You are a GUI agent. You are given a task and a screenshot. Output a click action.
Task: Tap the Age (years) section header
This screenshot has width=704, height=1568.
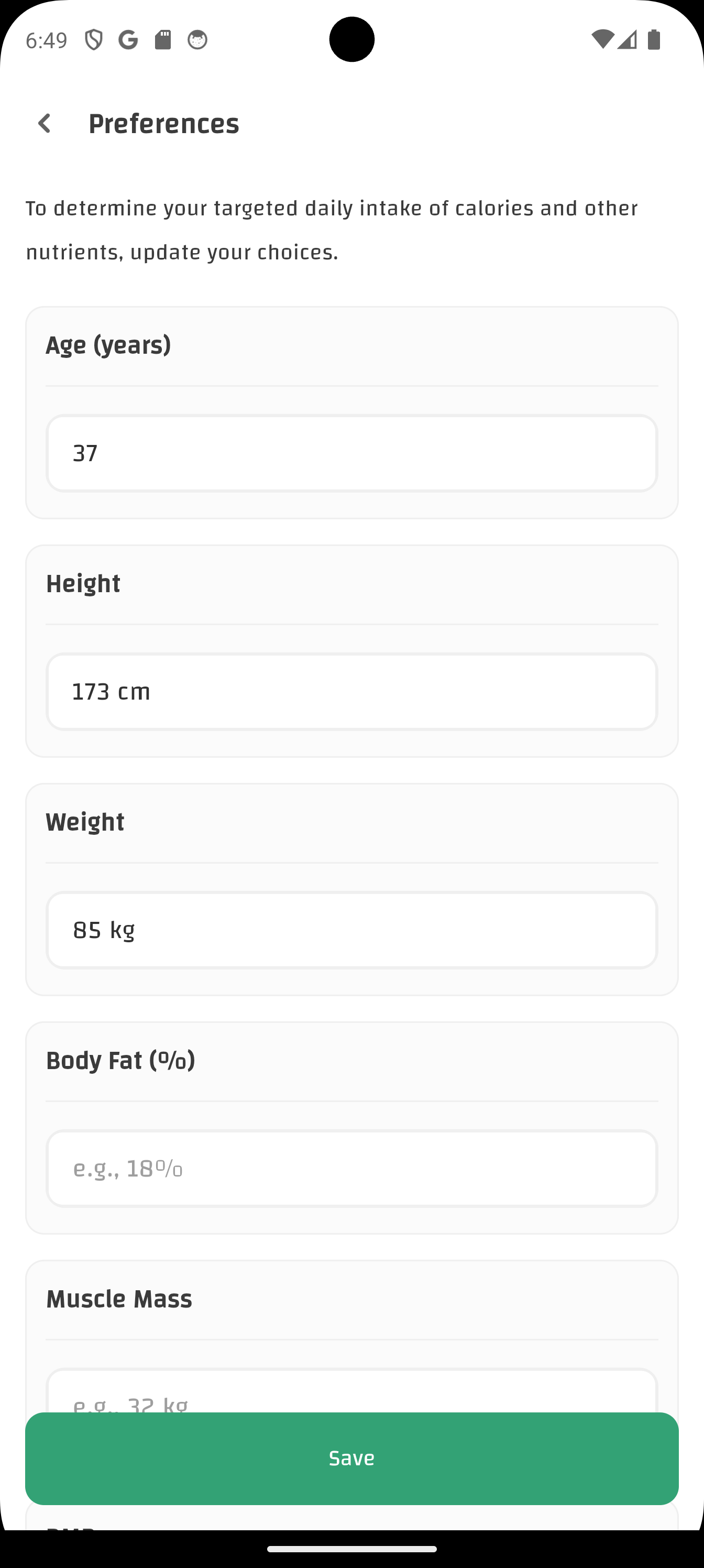click(x=108, y=344)
